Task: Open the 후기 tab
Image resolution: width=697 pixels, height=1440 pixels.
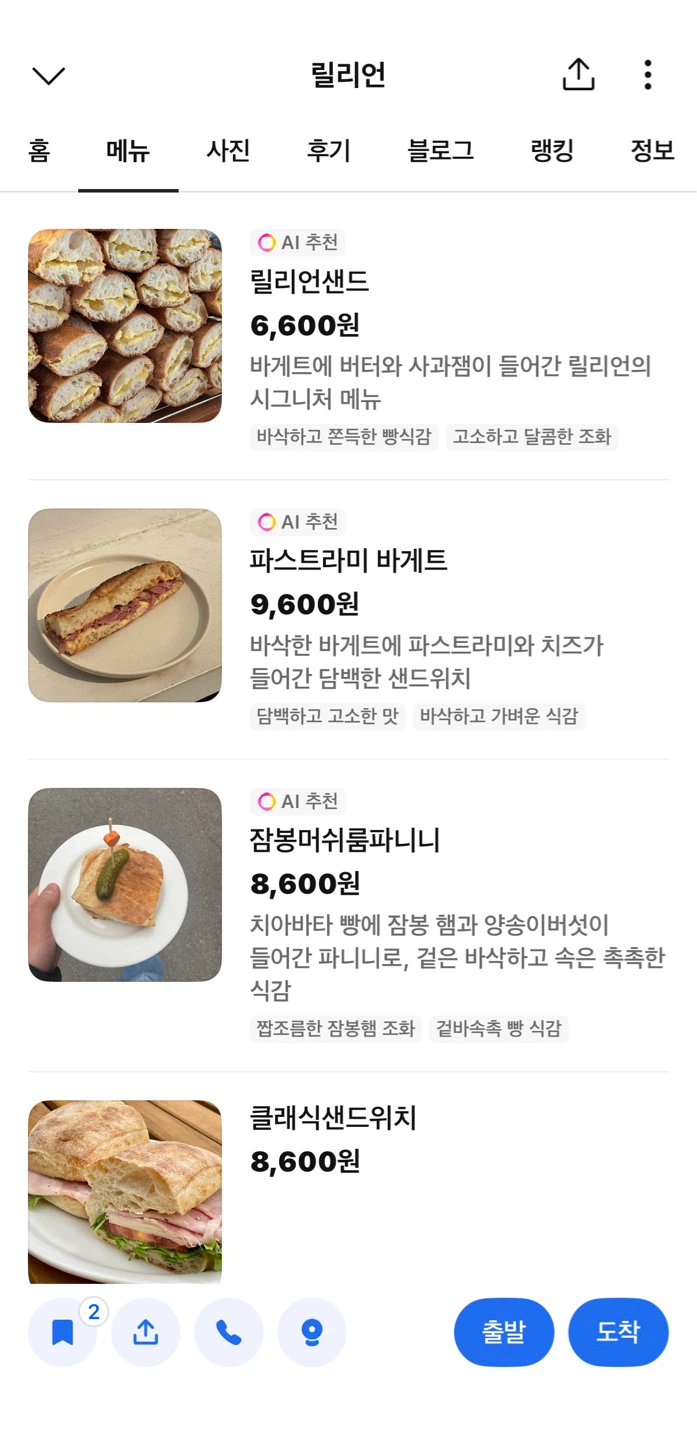Action: (x=328, y=151)
